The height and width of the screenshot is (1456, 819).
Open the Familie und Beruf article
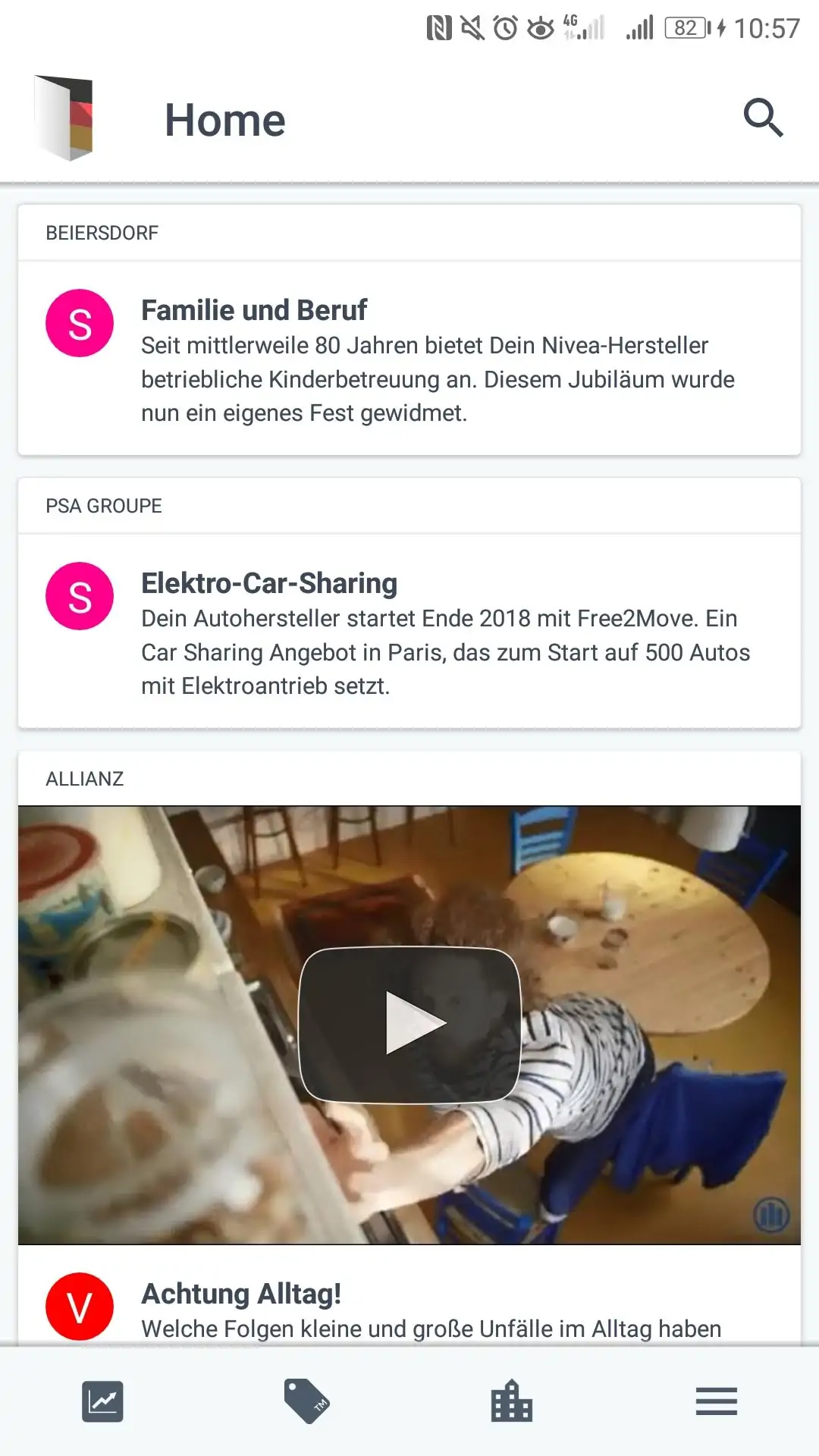point(409,359)
